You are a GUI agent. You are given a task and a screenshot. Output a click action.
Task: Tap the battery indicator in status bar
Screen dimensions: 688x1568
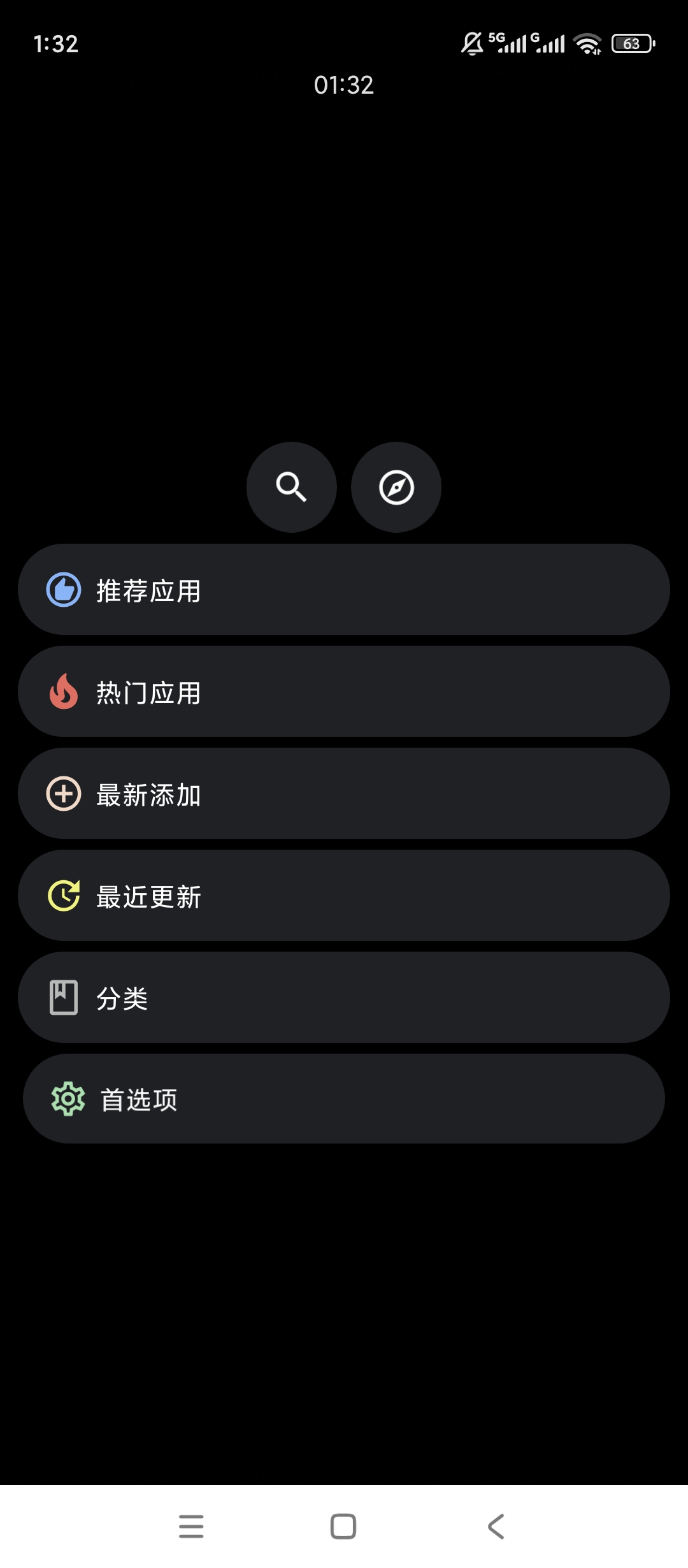coord(633,43)
